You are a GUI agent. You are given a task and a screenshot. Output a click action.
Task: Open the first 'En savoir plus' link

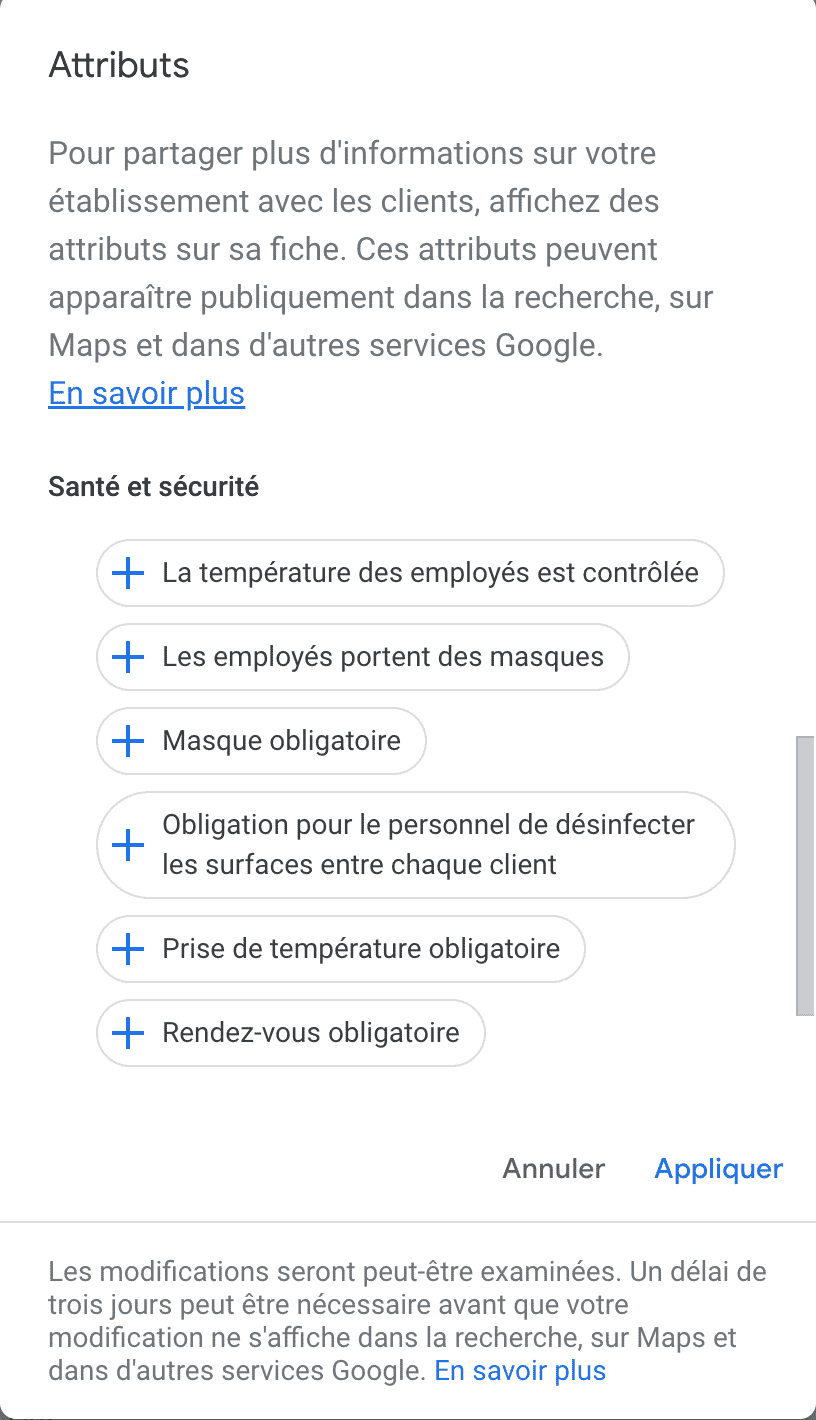[x=146, y=393]
